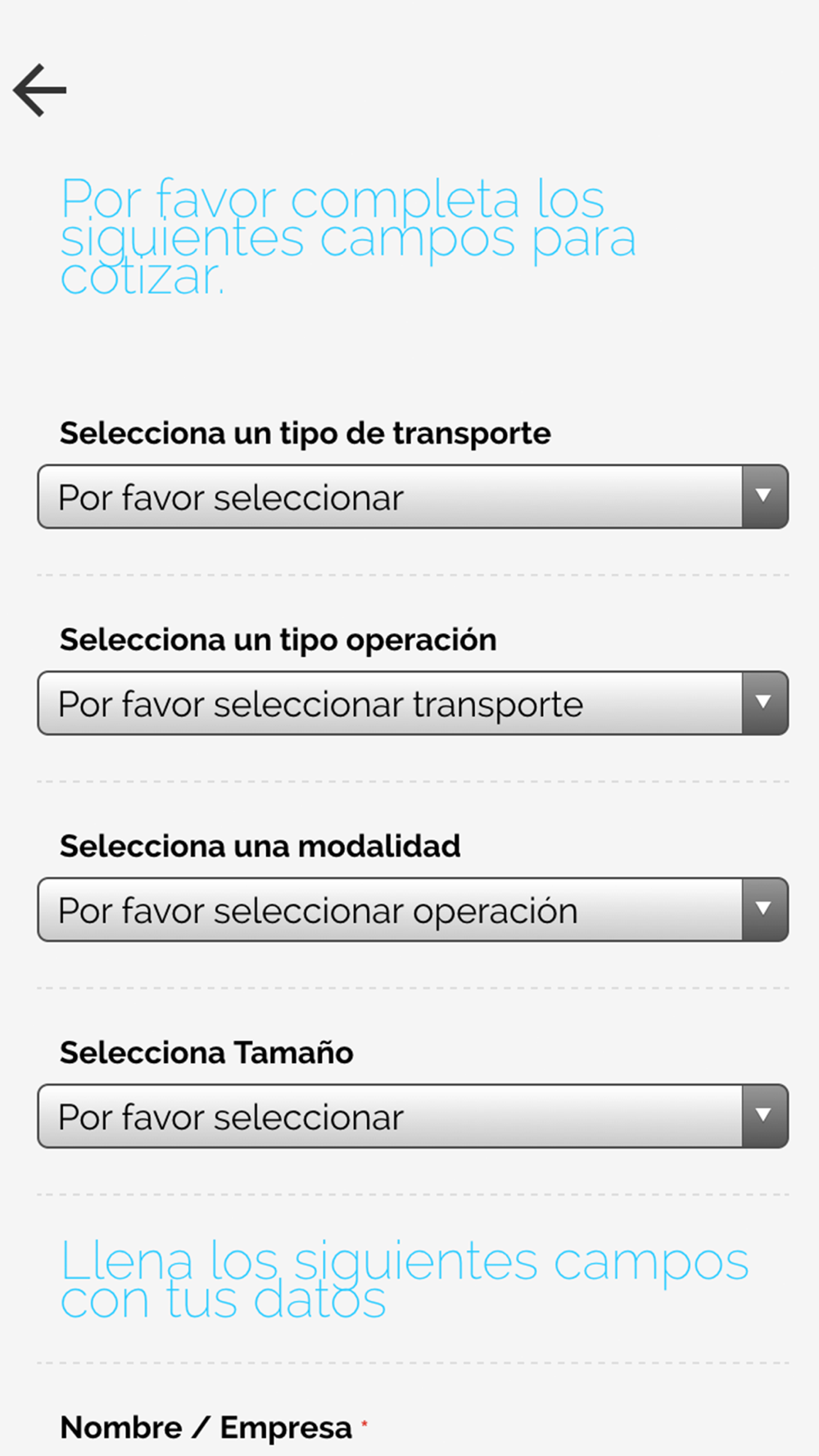Screen dimensions: 819x1456
Task: Open the modalidad selector
Action: [x=413, y=910]
